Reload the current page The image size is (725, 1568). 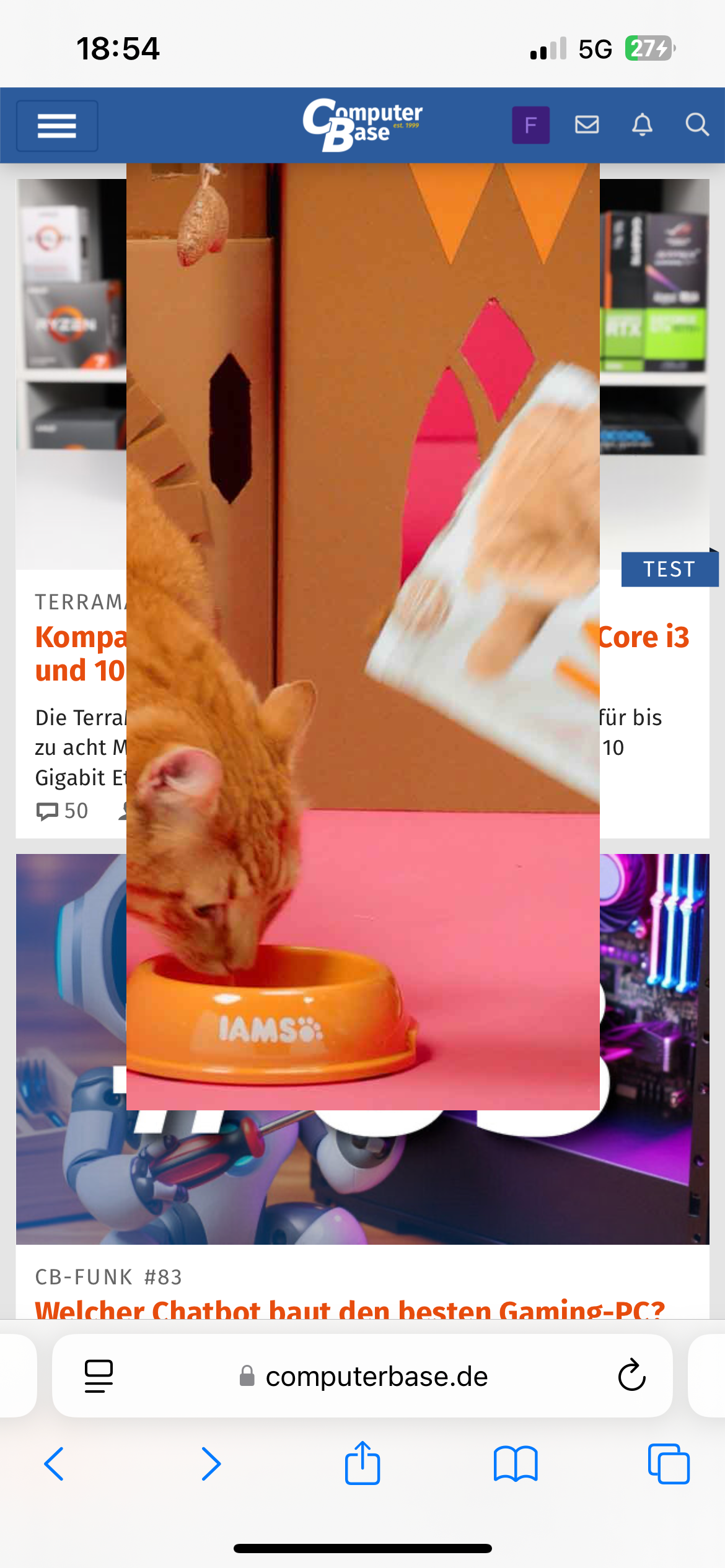tap(631, 1376)
